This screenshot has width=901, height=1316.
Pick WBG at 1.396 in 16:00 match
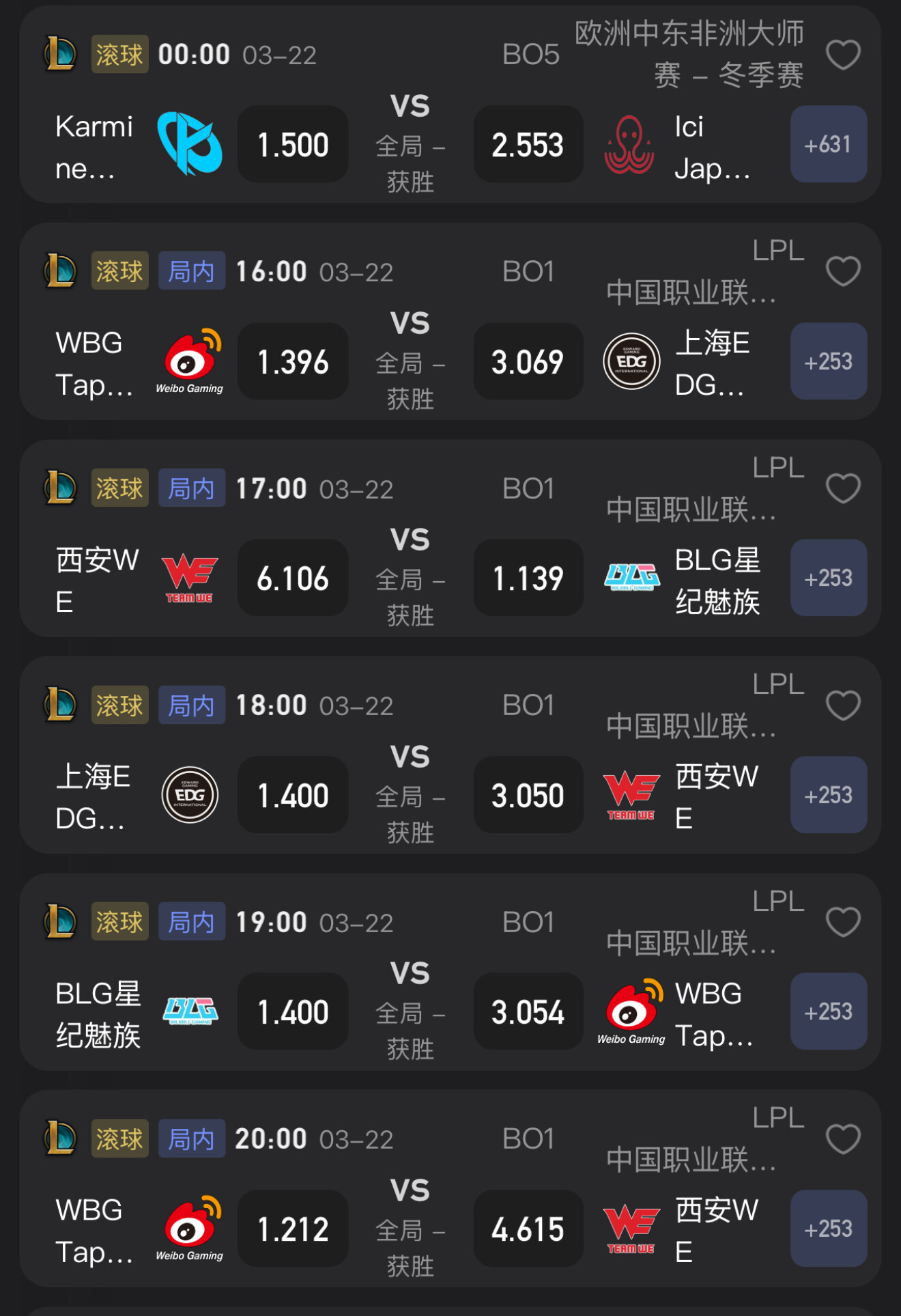(x=293, y=362)
